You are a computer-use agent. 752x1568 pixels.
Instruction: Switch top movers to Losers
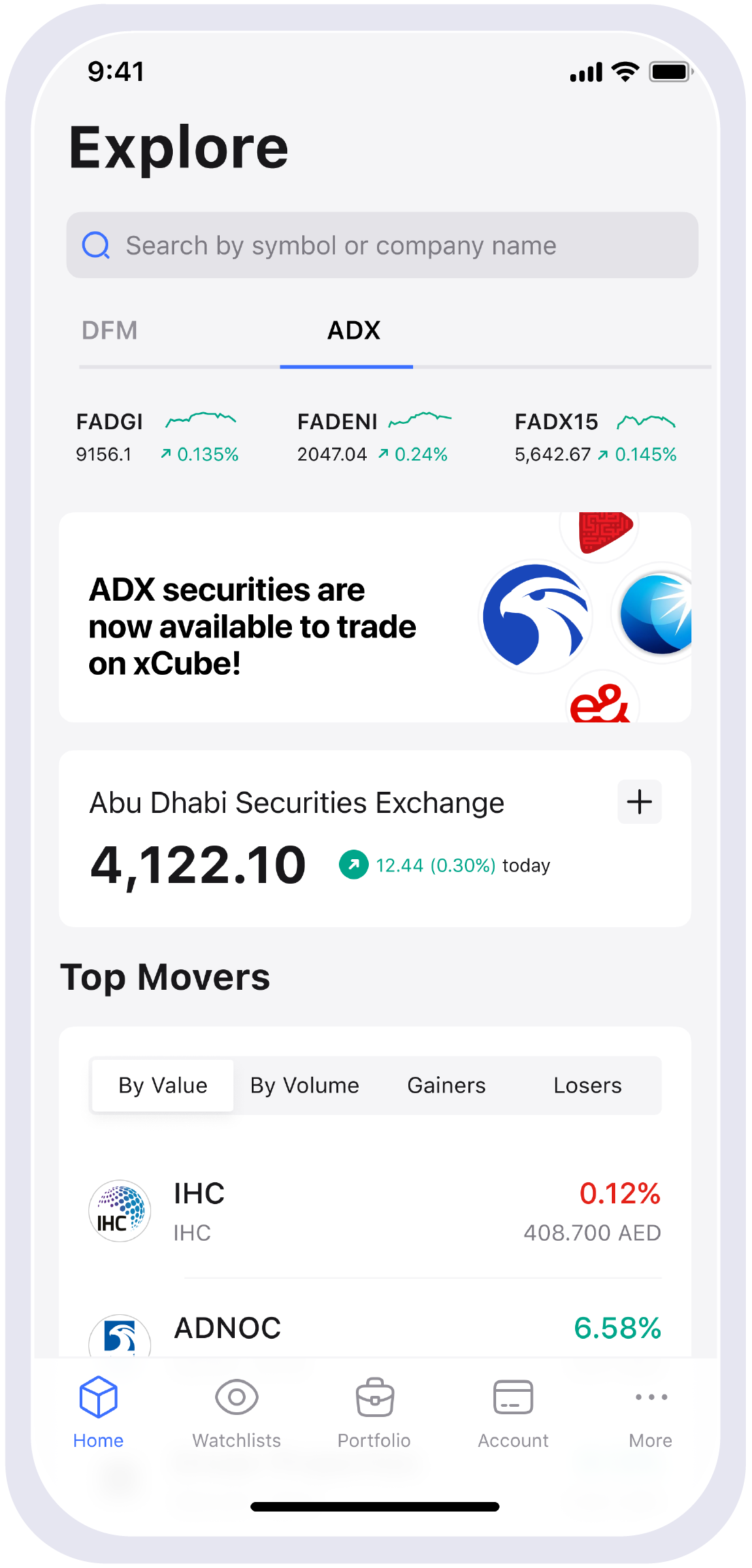pos(587,1086)
